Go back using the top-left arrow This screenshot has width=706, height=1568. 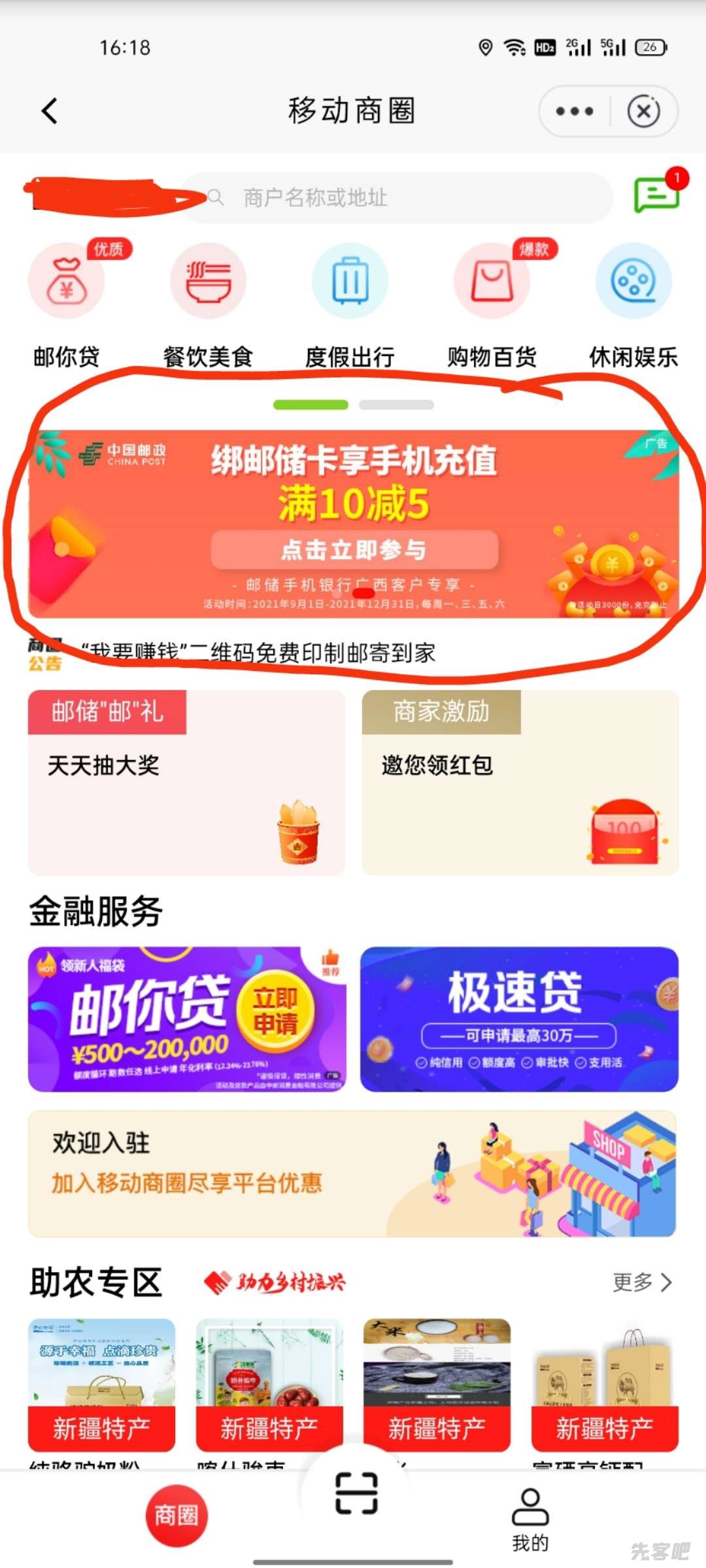click(50, 111)
